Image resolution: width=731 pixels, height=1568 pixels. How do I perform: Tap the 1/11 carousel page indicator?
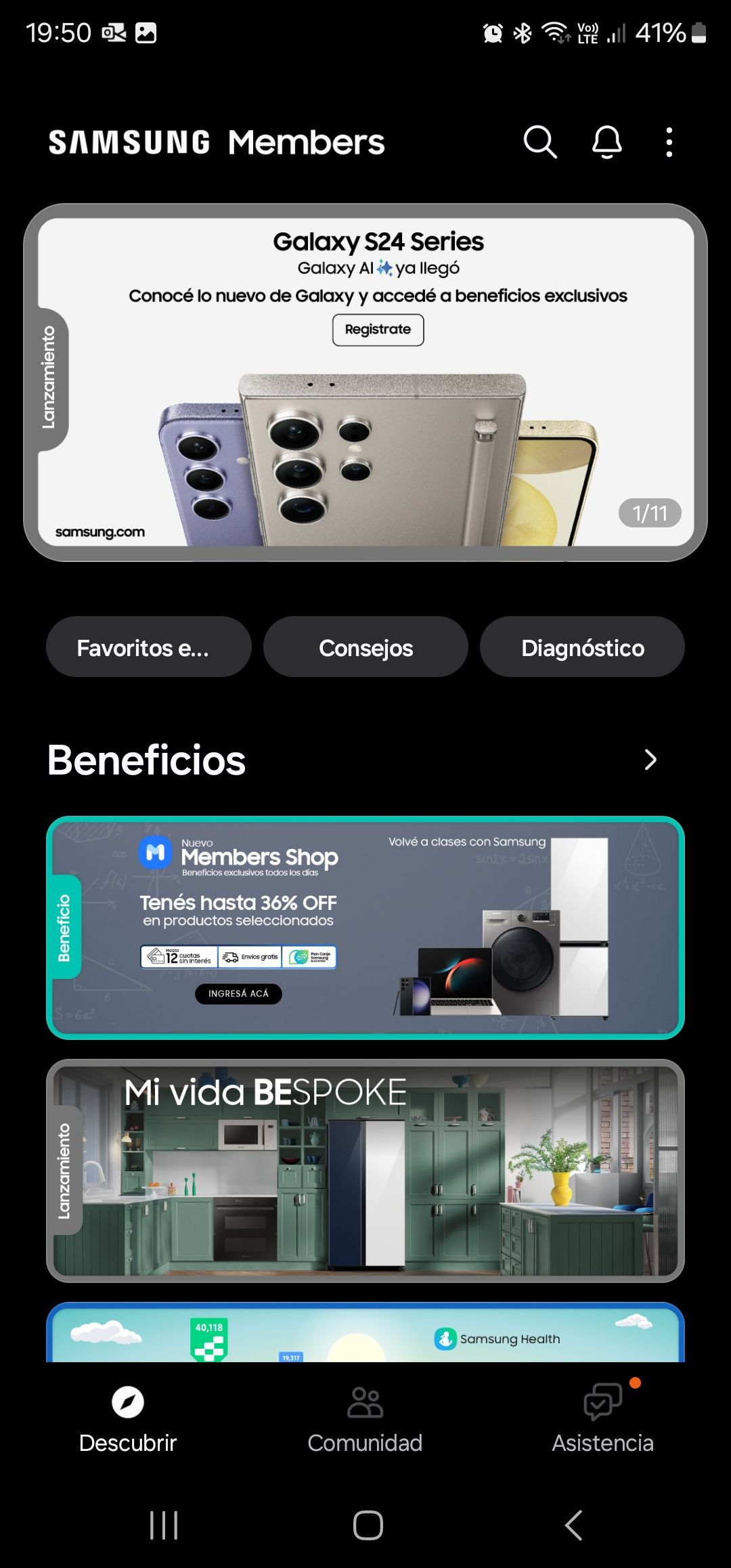click(x=648, y=513)
